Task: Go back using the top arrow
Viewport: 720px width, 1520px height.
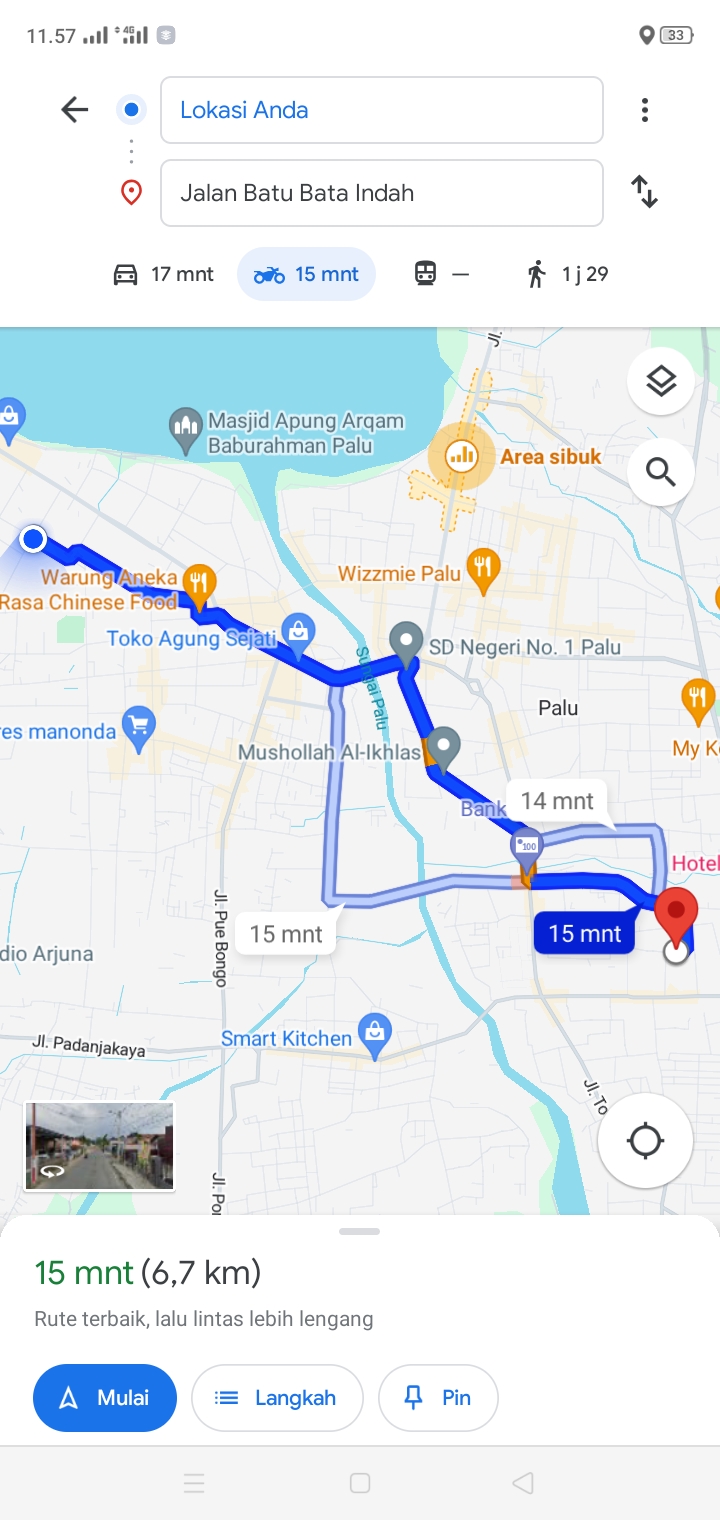Action: [75, 110]
